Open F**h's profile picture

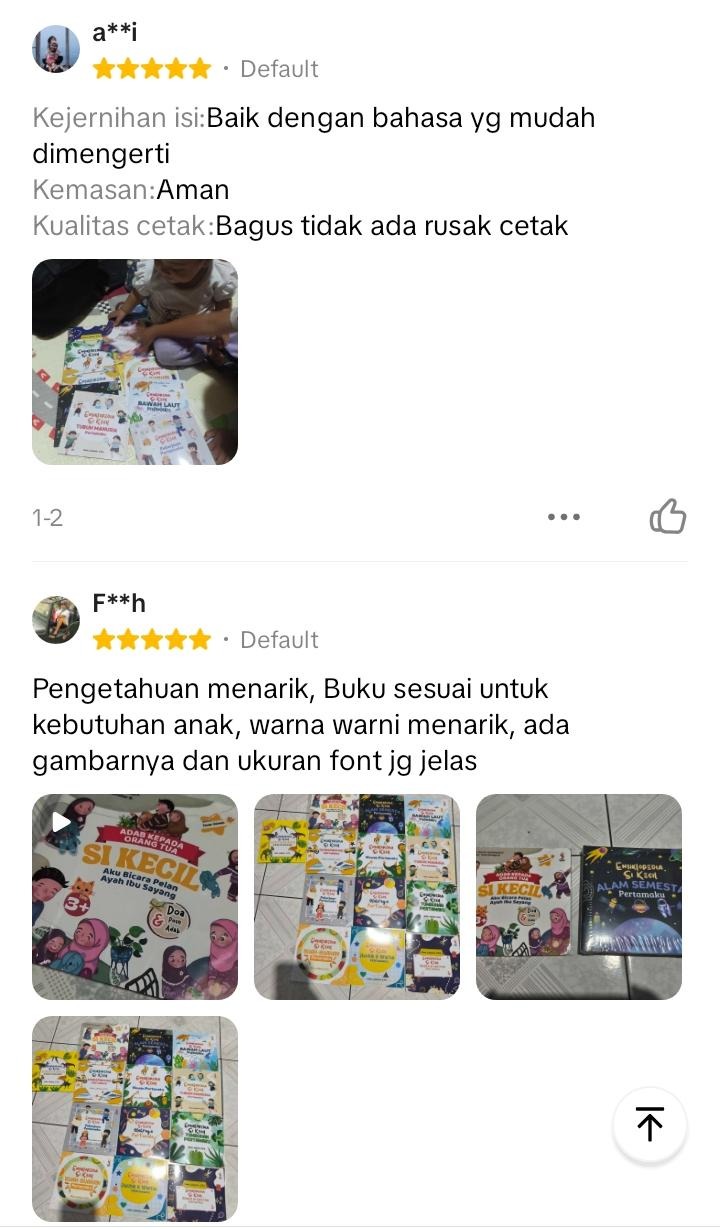pyautogui.click(x=56, y=620)
